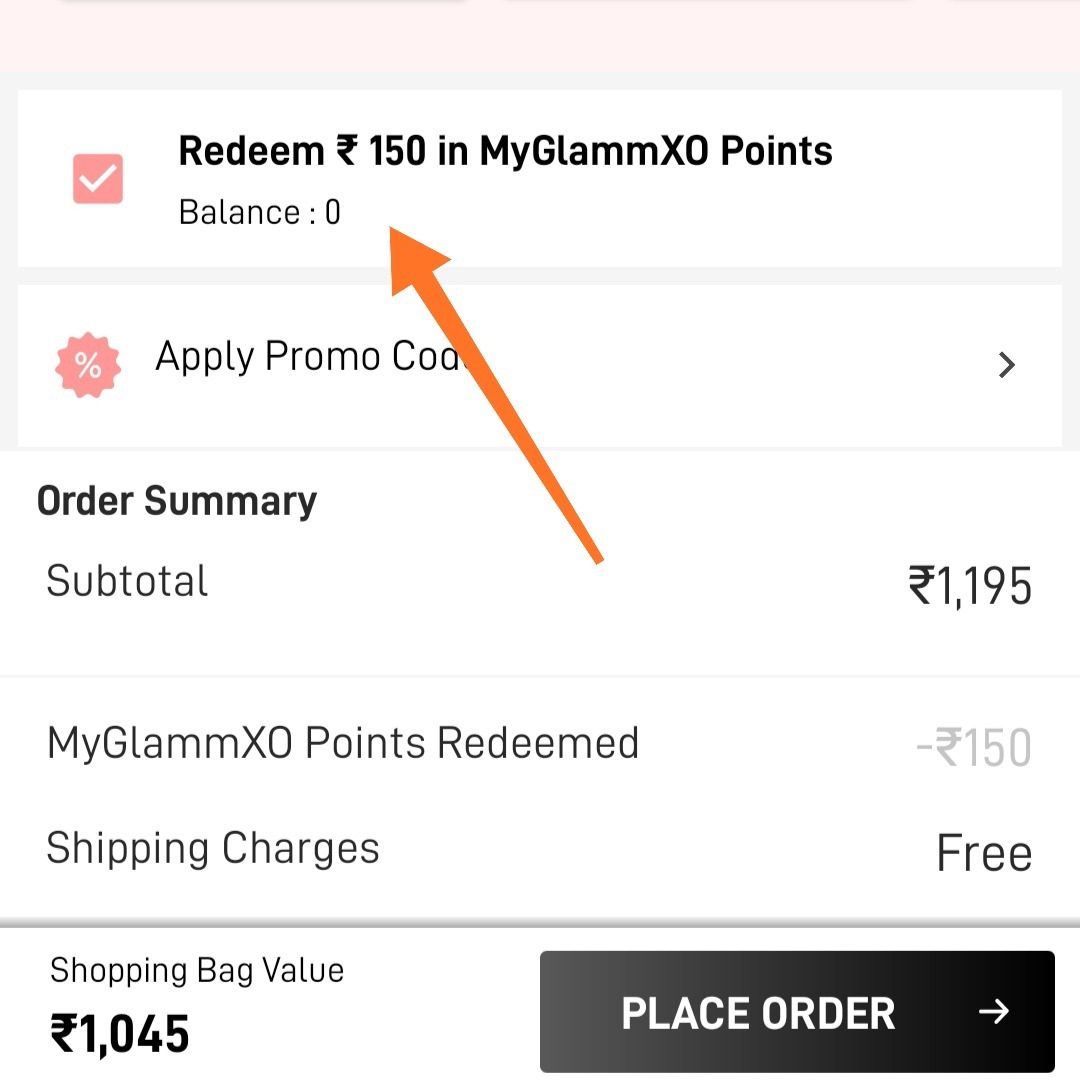Tap the Place Order button
The width and height of the screenshot is (1080, 1080).
coord(796,1012)
